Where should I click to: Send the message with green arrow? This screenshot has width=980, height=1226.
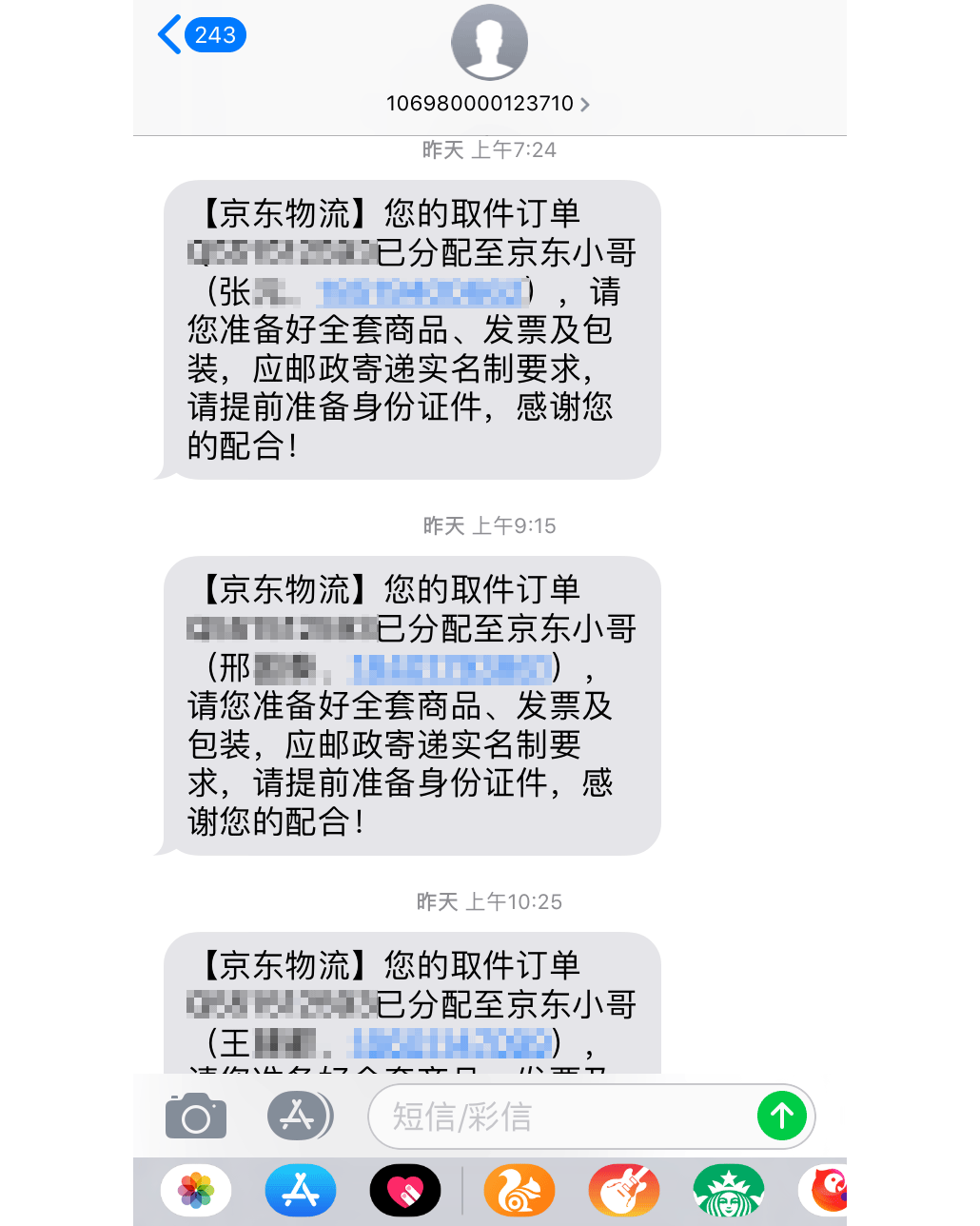click(x=781, y=1116)
